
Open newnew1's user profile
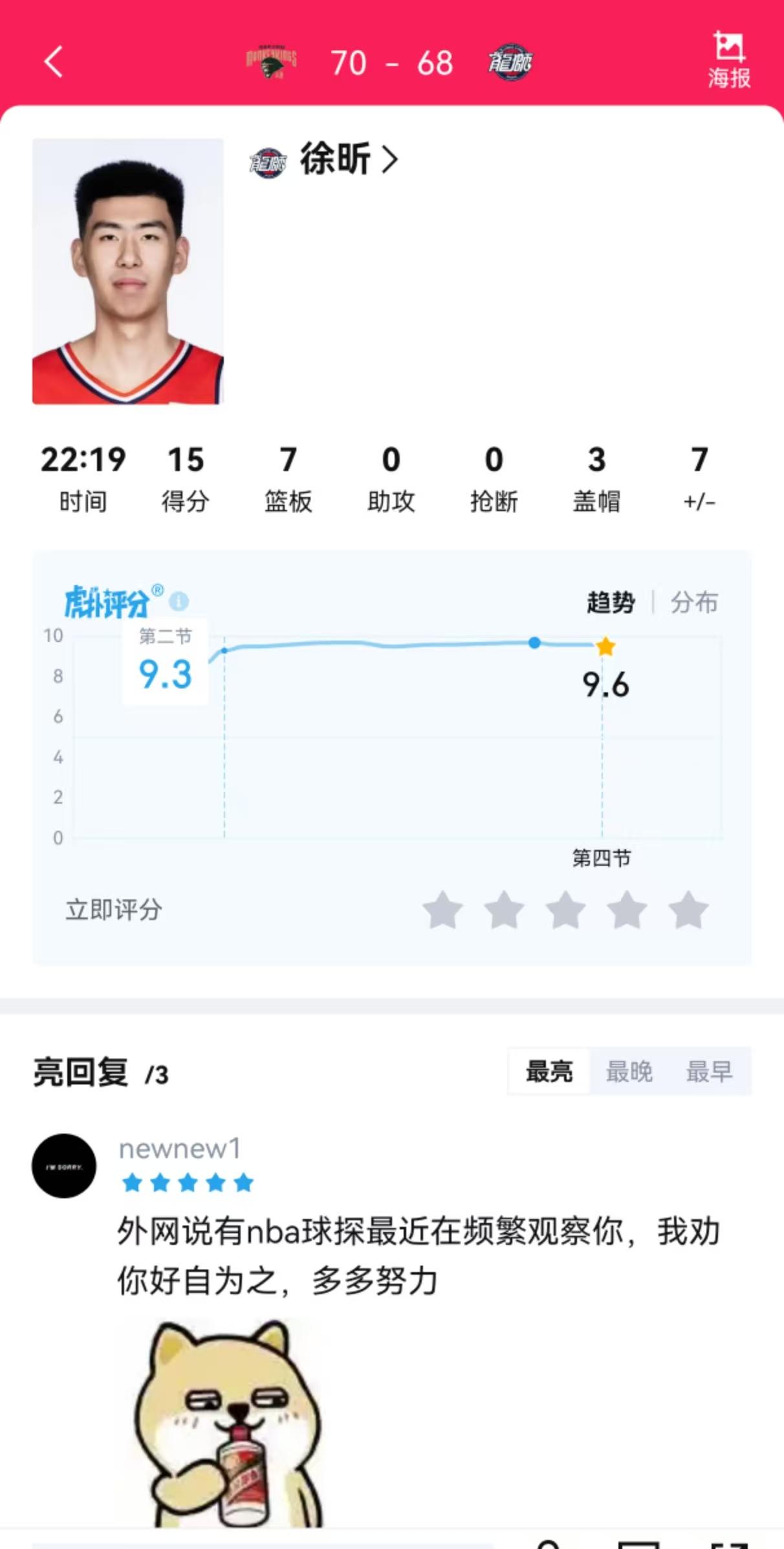(x=179, y=1148)
